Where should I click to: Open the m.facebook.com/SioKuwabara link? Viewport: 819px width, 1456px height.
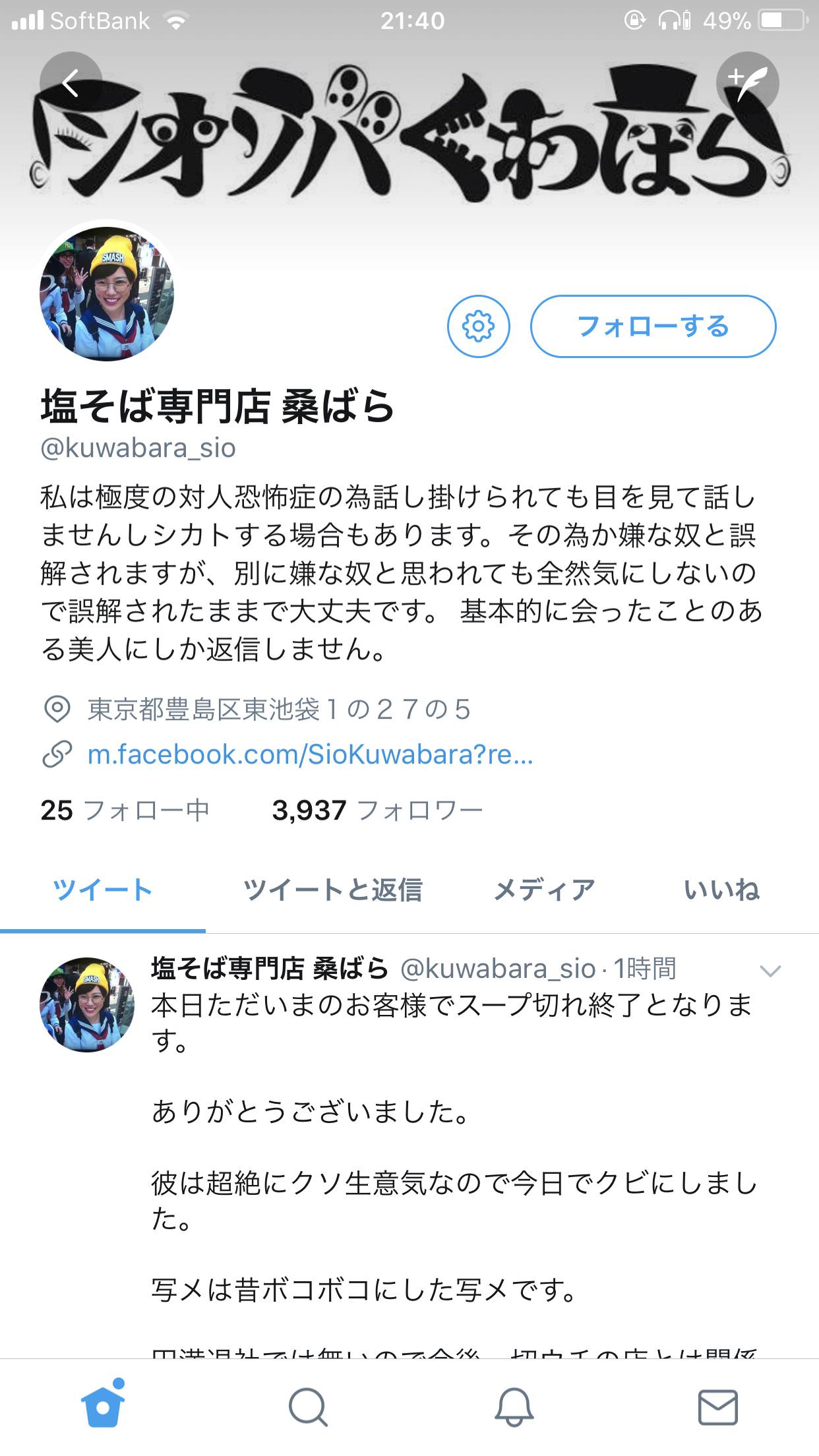(x=310, y=754)
